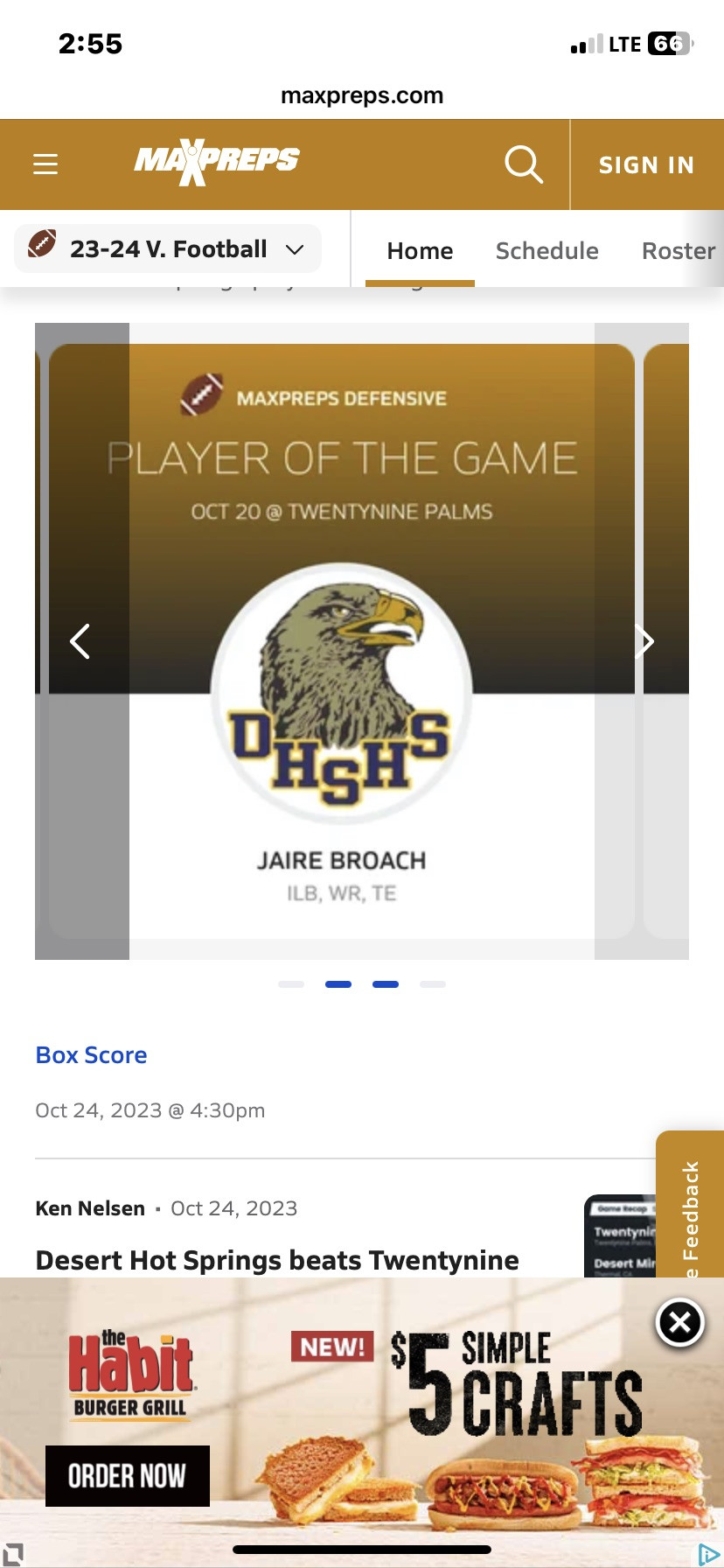Tap ORDER NOW on the ad

[x=128, y=1476]
